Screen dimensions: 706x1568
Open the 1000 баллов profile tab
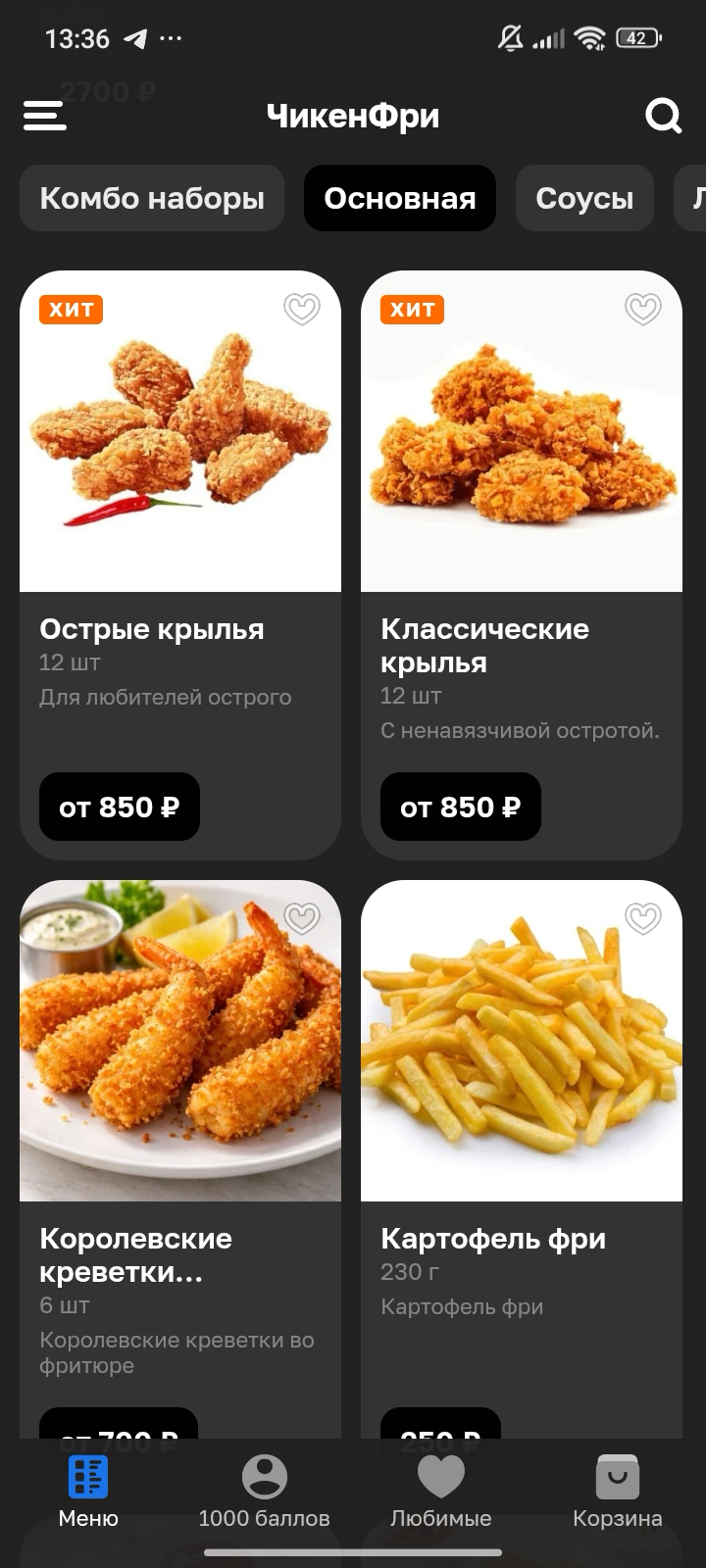(264, 1492)
